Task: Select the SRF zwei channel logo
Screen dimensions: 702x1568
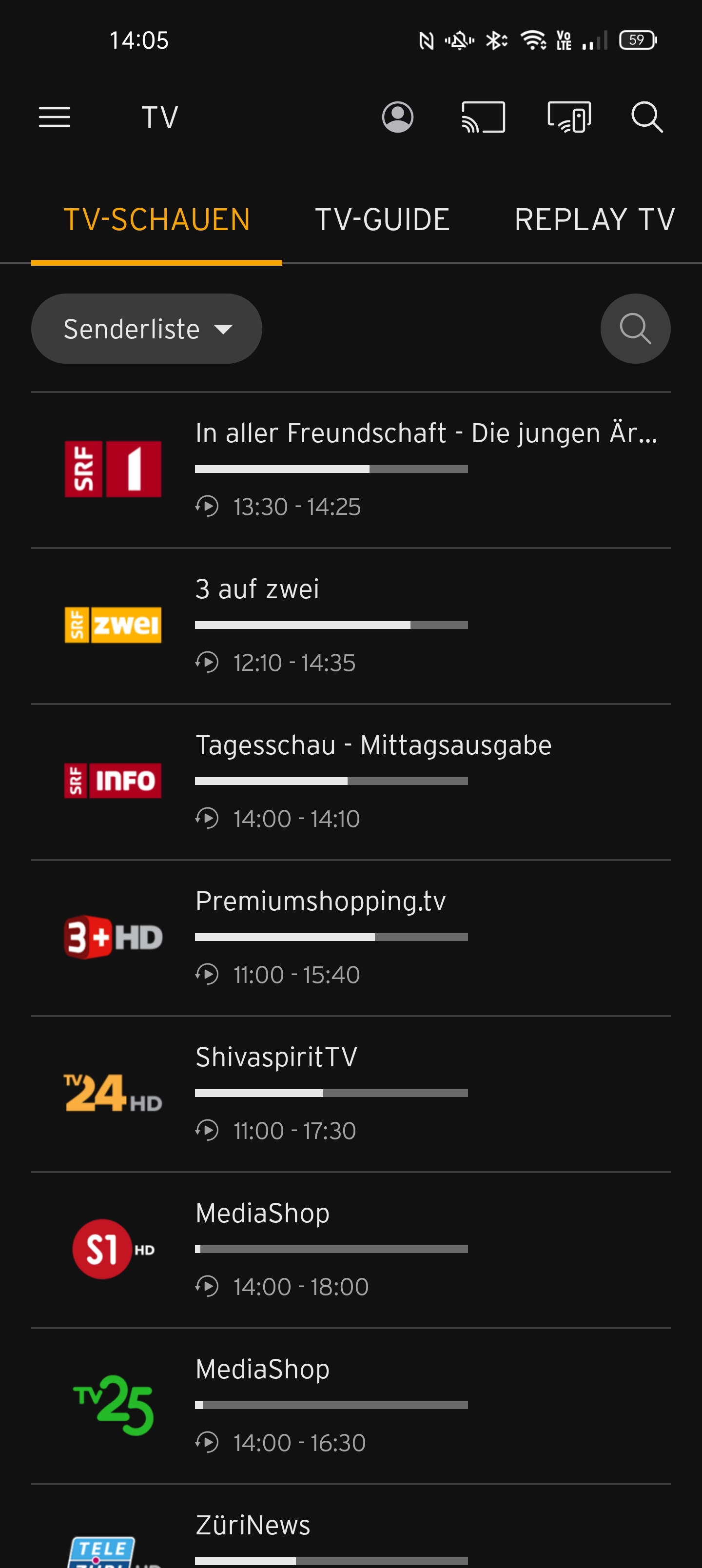Action: point(113,625)
